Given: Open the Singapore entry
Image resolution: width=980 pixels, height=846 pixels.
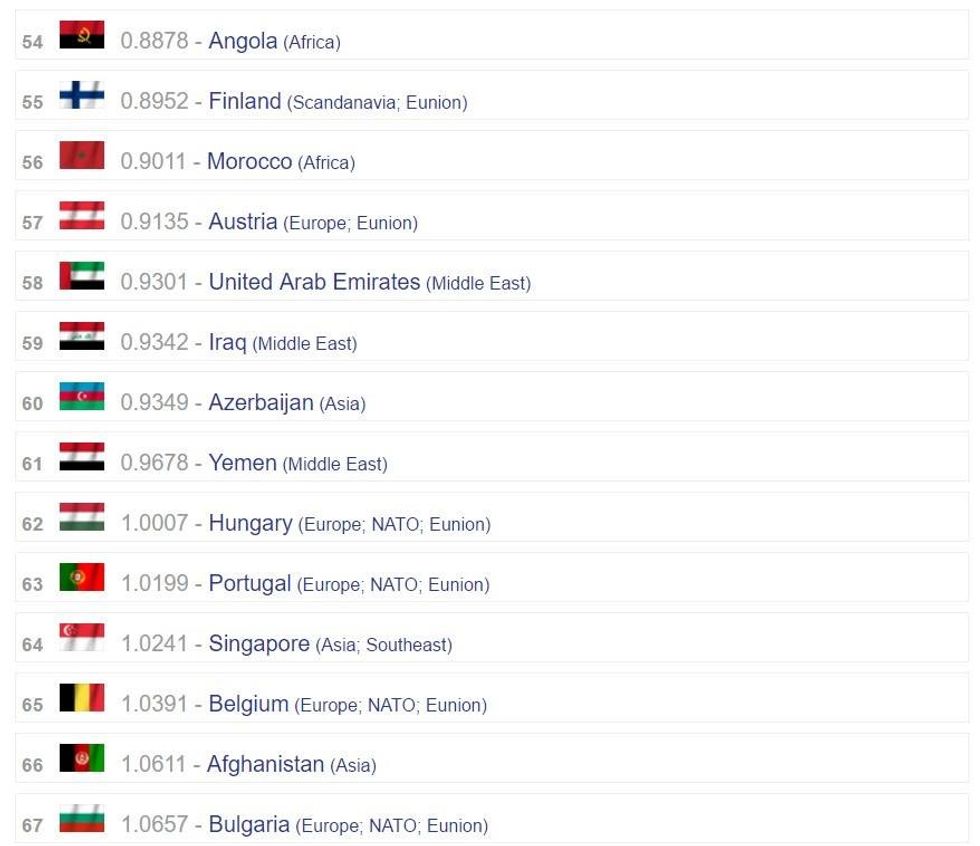Looking at the screenshot, I should (259, 644).
